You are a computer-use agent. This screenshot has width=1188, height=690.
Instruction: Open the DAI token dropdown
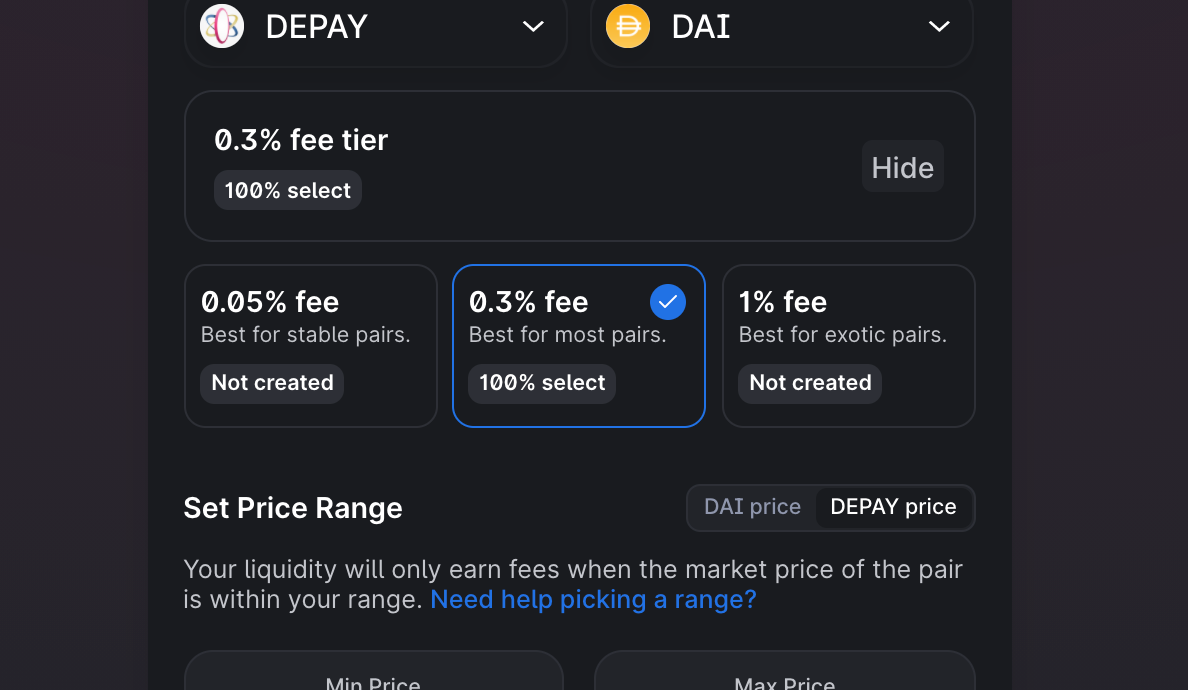click(x=781, y=27)
